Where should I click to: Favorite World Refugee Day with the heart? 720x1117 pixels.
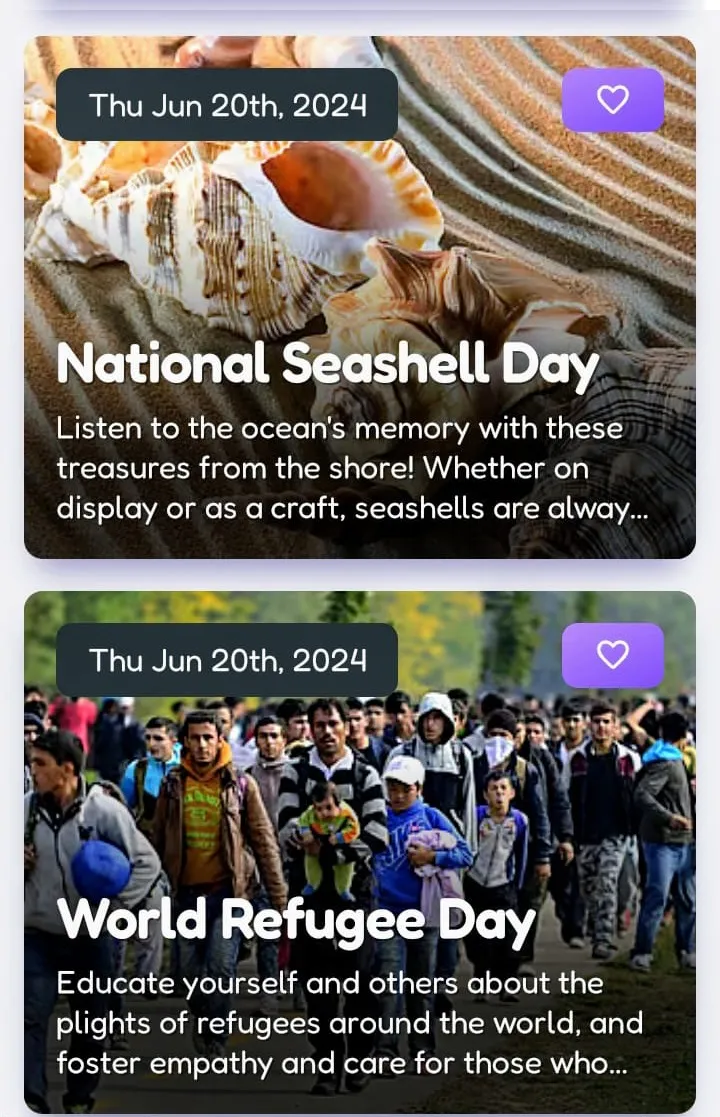tap(612, 655)
